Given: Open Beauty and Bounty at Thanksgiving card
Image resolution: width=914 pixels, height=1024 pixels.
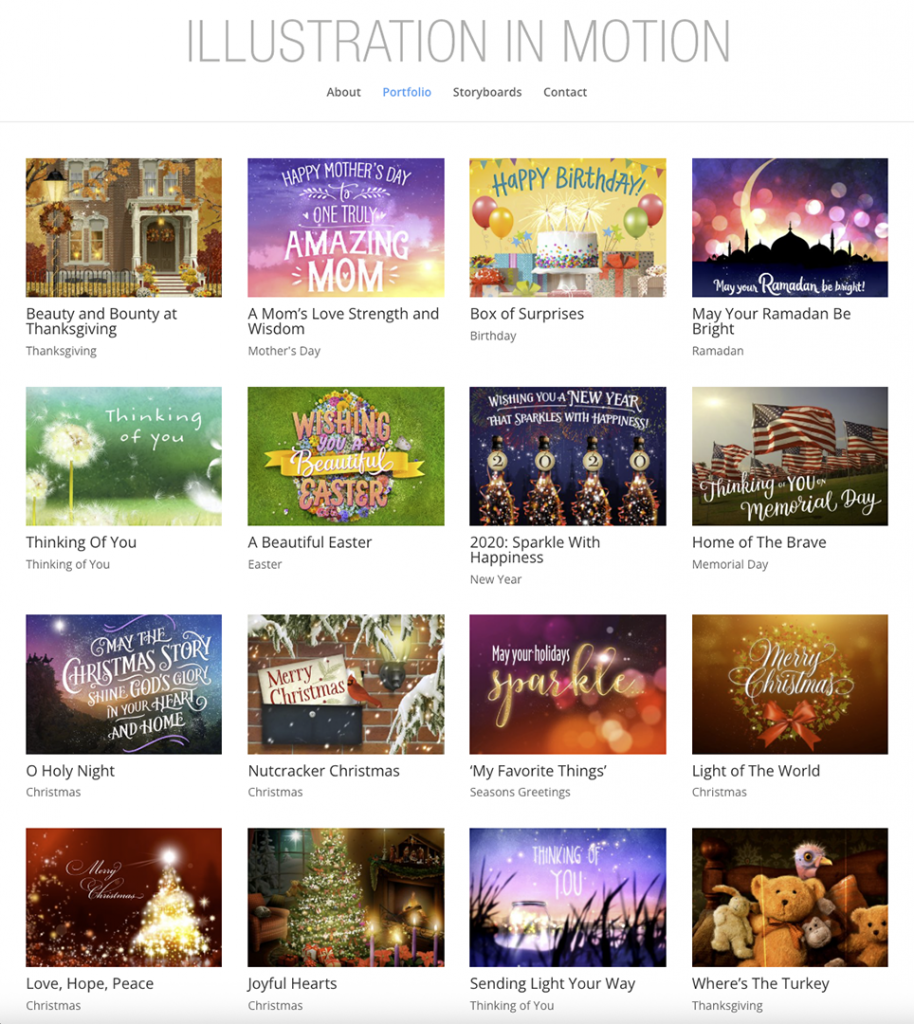Looking at the screenshot, I should [124, 227].
